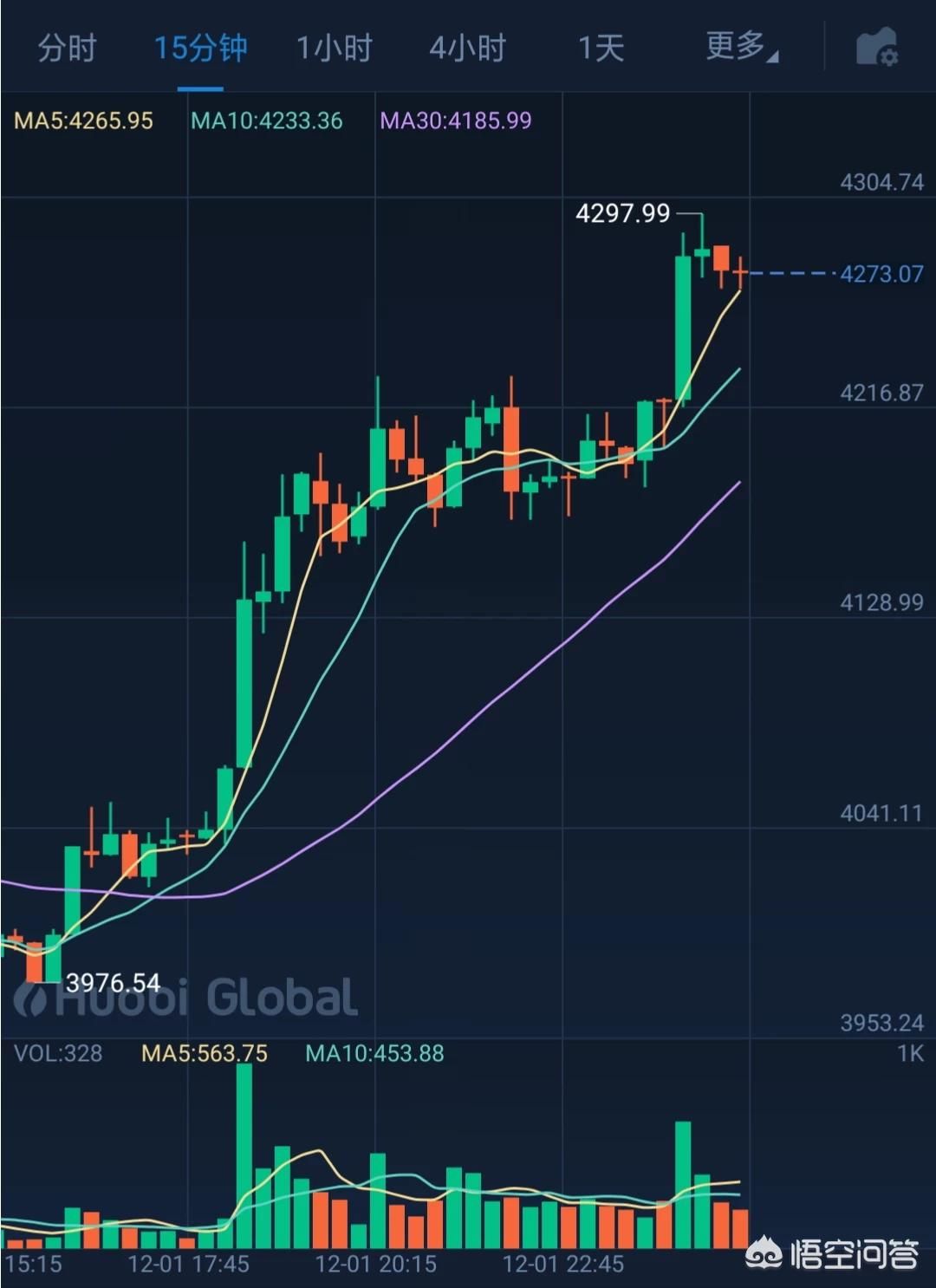Switch chart to 4小时 interval
This screenshot has width=936, height=1288.
click(467, 48)
